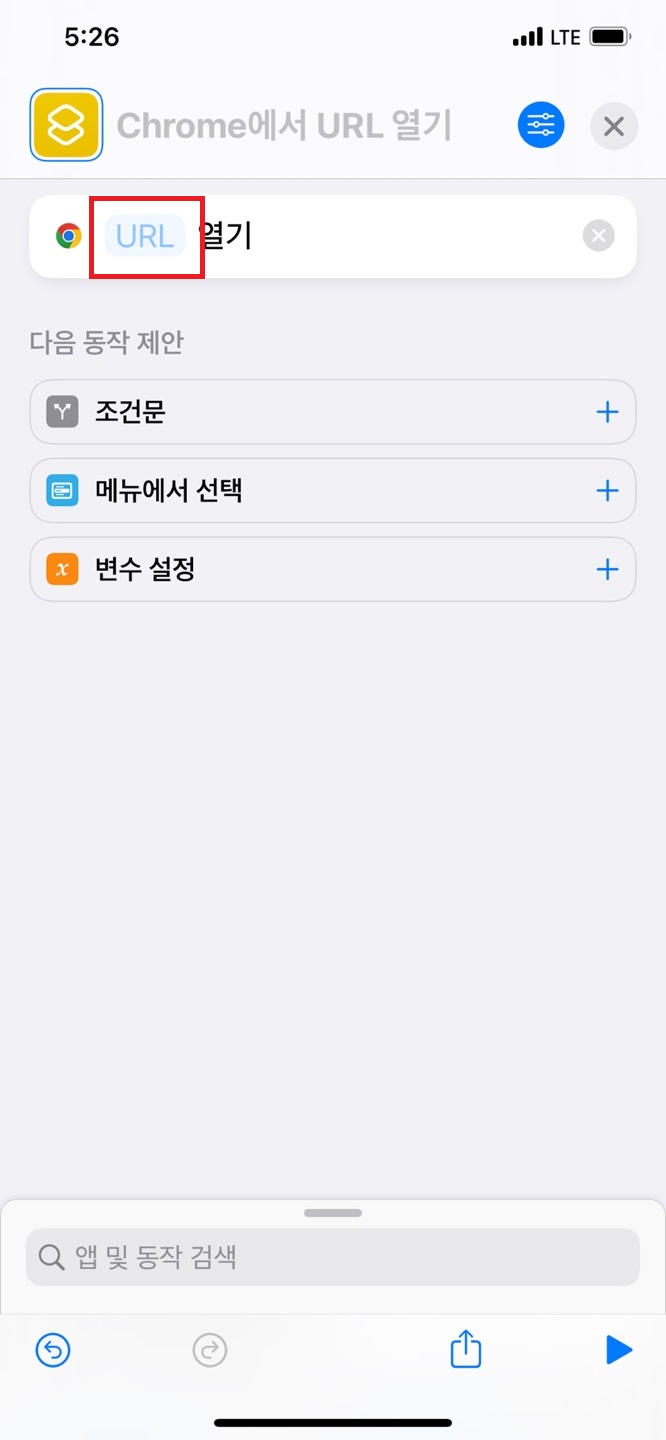The image size is (666, 1440).
Task: Share this shortcut
Action: click(x=466, y=1350)
